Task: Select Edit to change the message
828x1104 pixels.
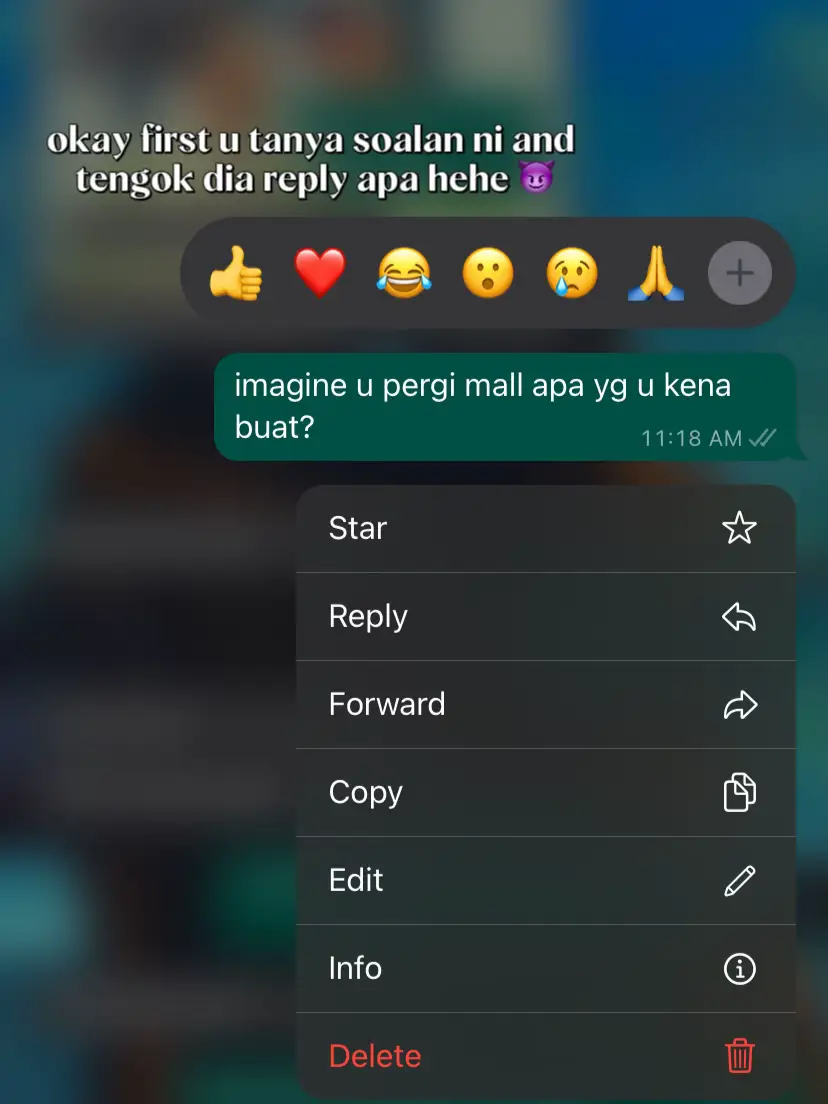Action: 545,881
